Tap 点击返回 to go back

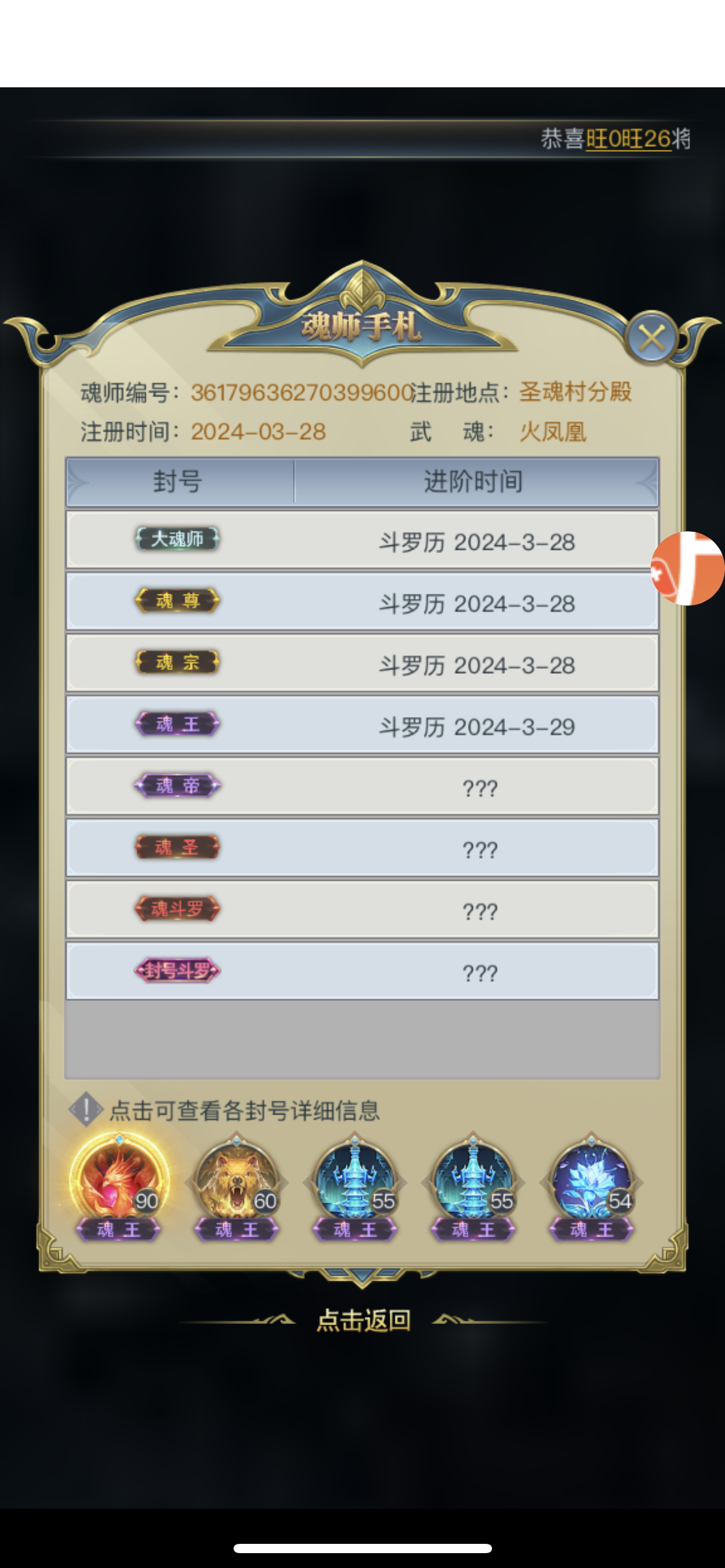pyautogui.click(x=363, y=1320)
